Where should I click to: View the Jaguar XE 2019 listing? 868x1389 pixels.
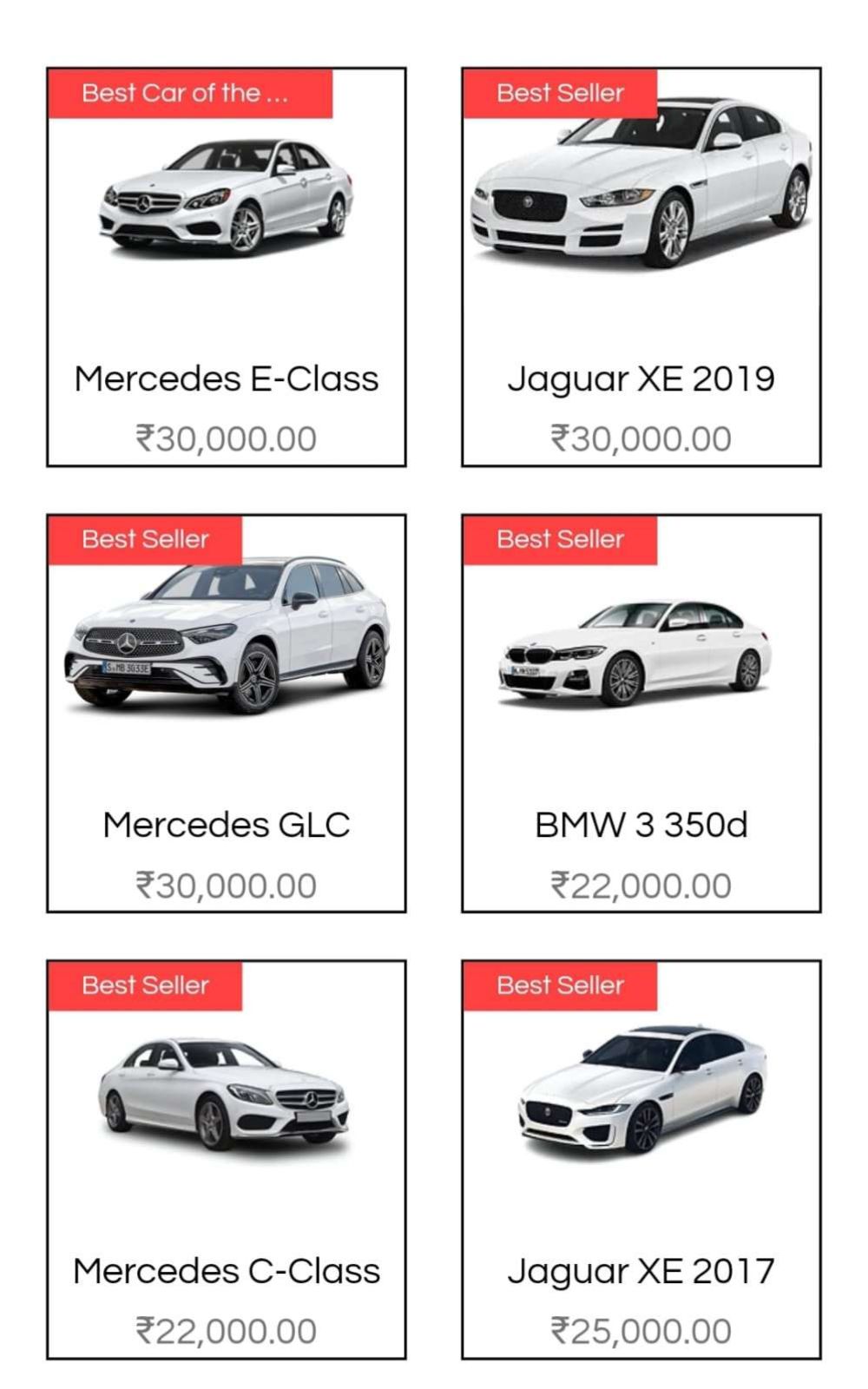(x=641, y=267)
